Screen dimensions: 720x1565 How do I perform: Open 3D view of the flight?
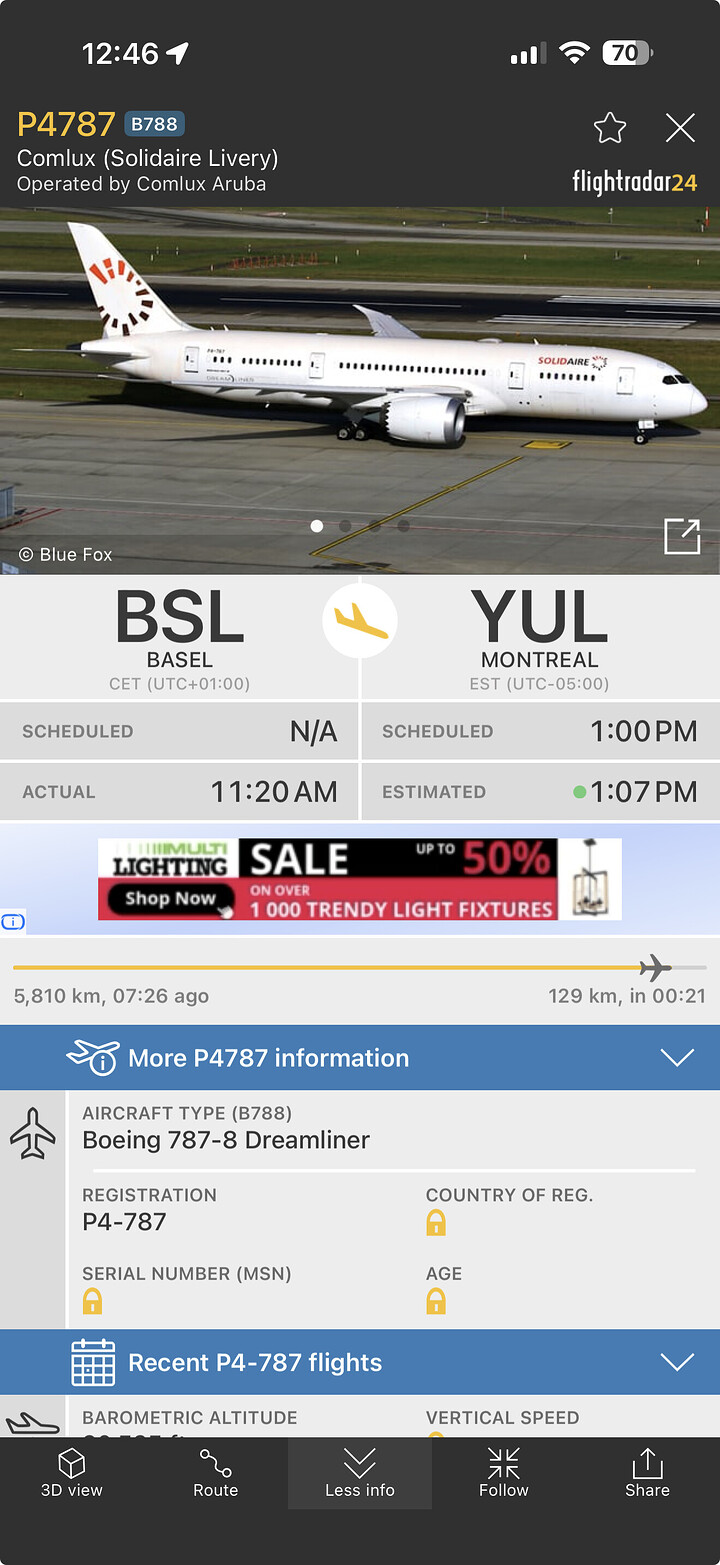click(72, 1473)
